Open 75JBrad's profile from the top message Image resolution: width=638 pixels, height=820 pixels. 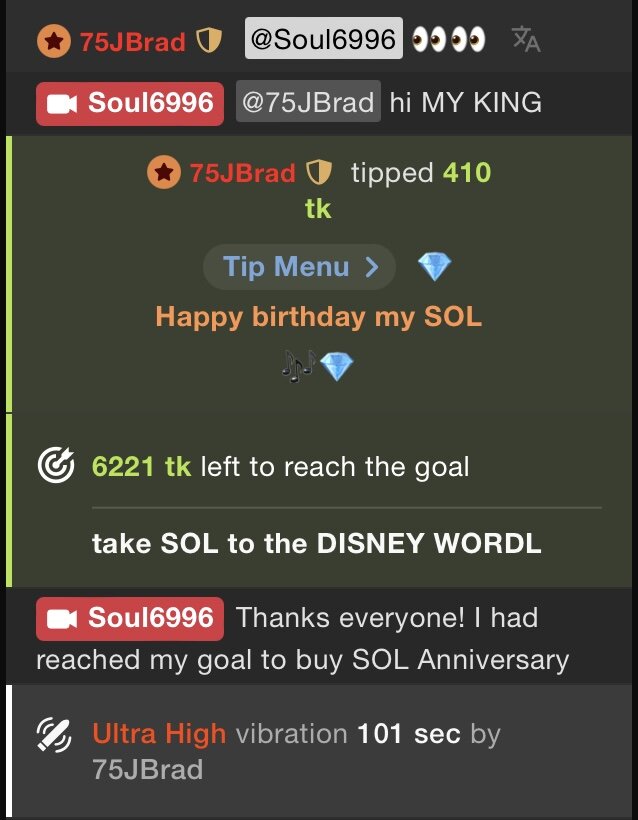point(132,42)
